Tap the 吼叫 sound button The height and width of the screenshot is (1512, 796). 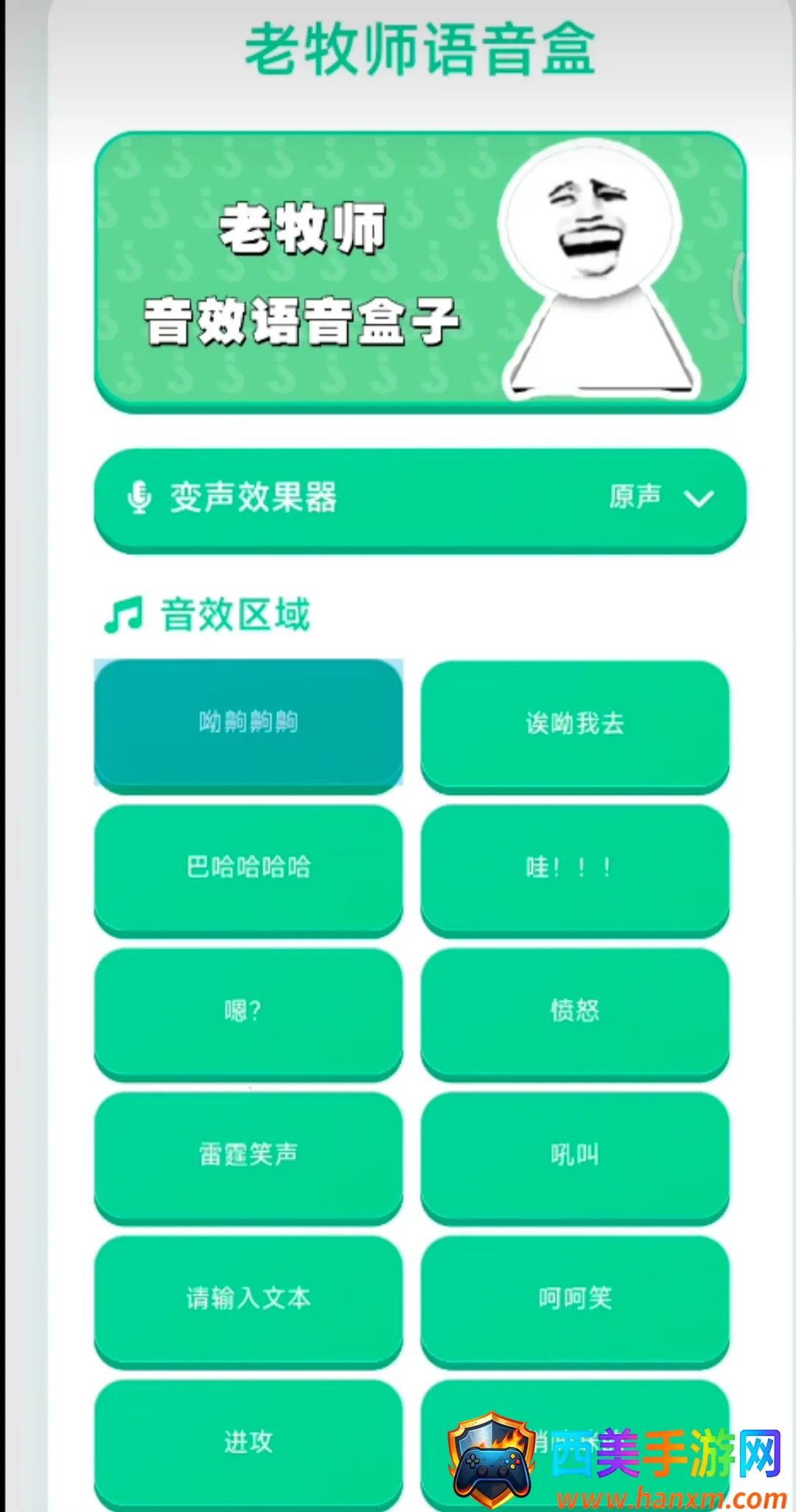click(575, 1157)
